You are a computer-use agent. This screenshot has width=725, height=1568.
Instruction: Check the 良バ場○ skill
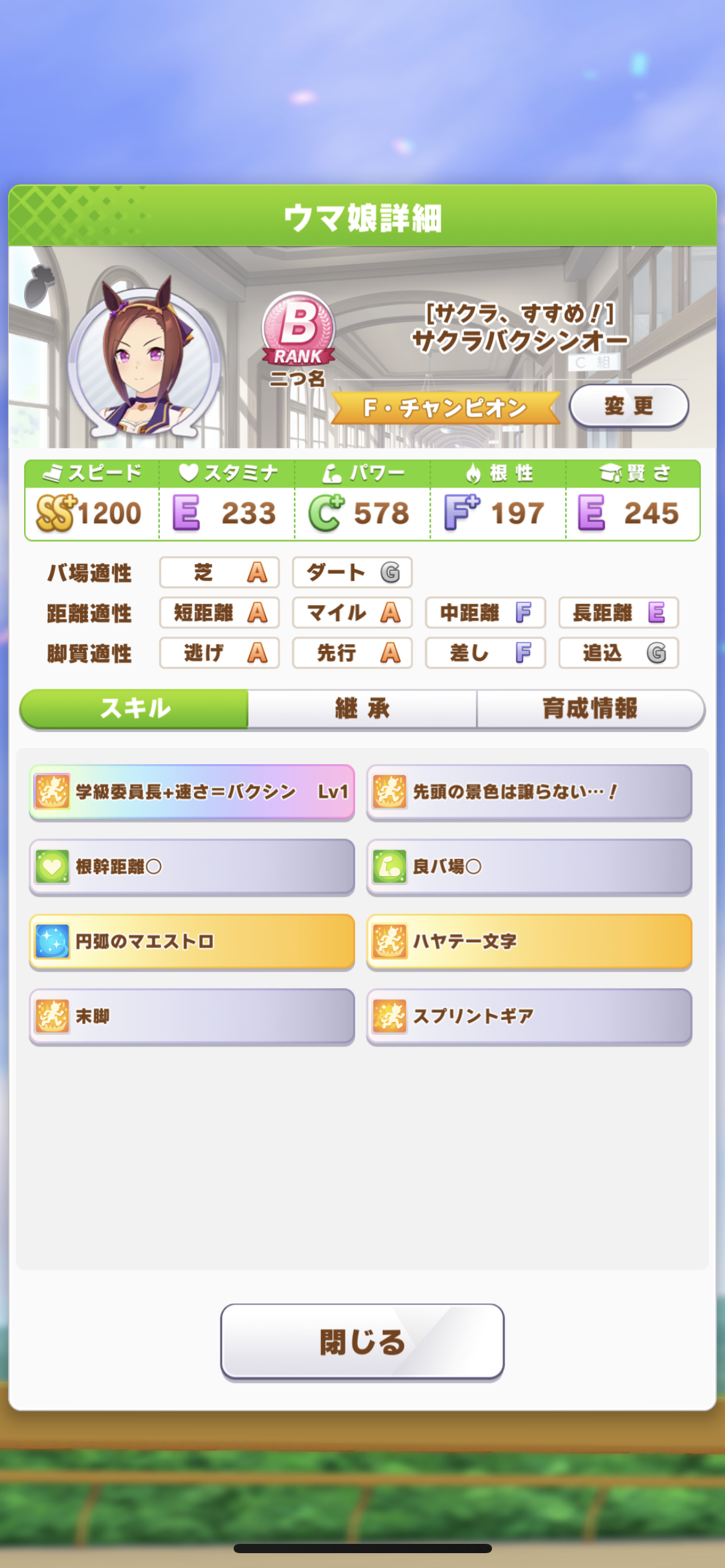(529, 867)
